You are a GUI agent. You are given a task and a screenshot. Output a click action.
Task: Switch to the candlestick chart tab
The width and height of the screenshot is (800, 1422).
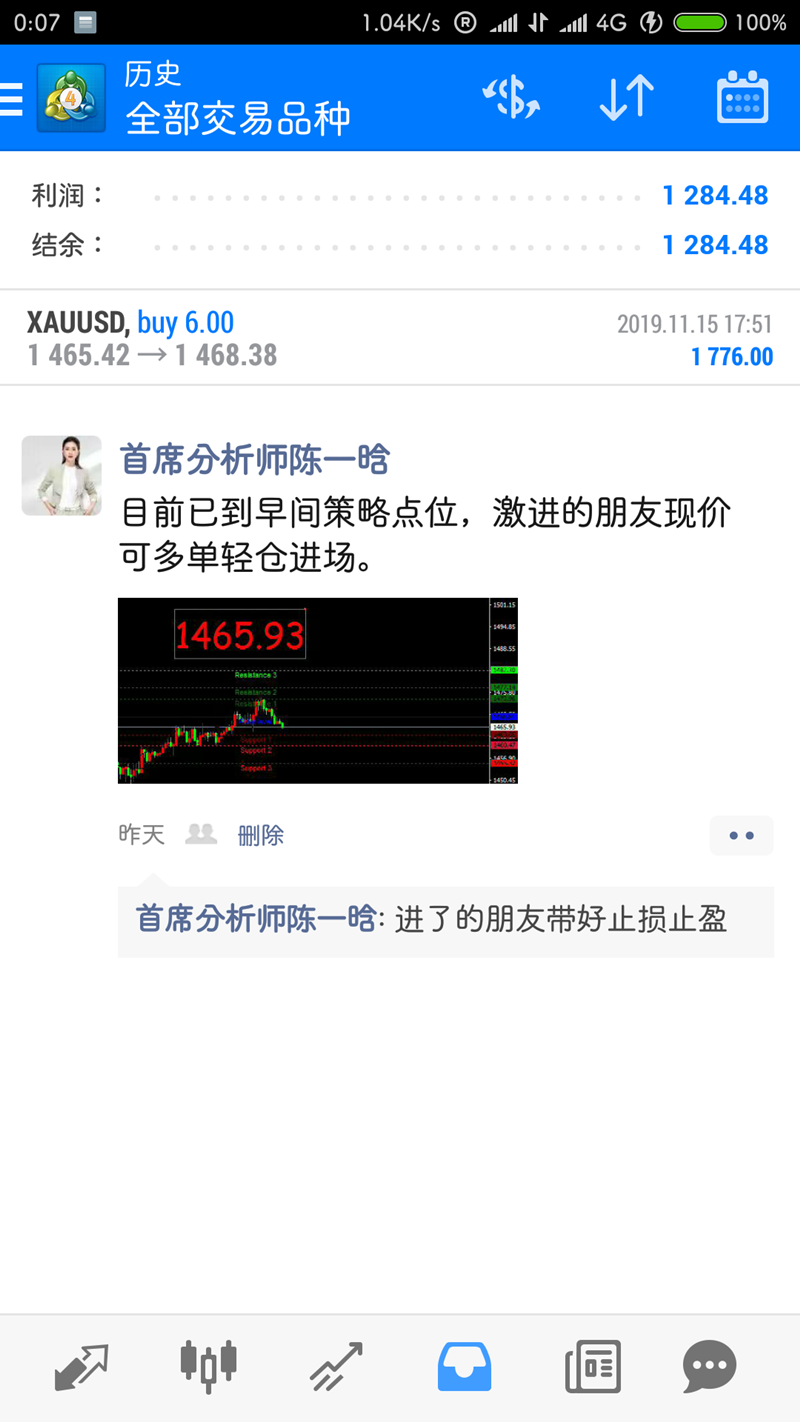208,1367
